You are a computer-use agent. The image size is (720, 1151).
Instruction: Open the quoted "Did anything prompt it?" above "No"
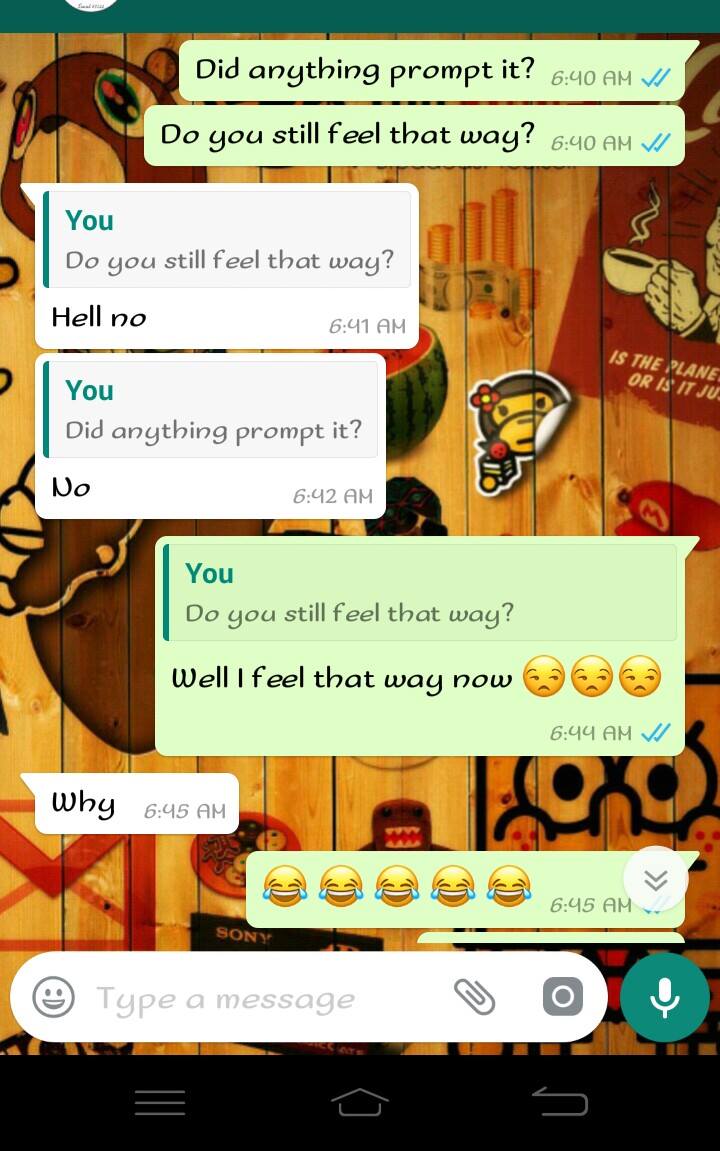click(211, 410)
